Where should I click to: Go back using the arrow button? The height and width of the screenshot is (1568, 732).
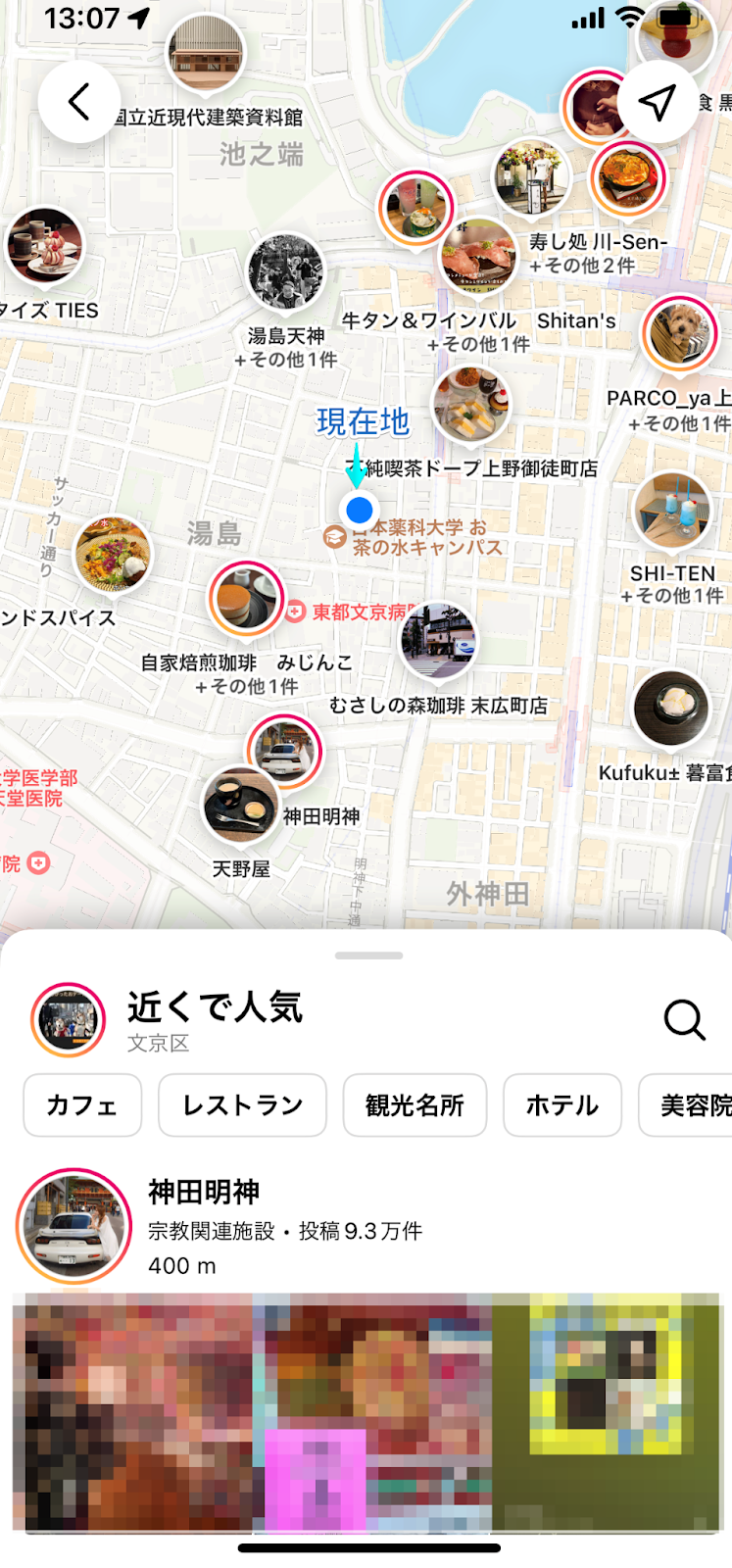[x=78, y=102]
